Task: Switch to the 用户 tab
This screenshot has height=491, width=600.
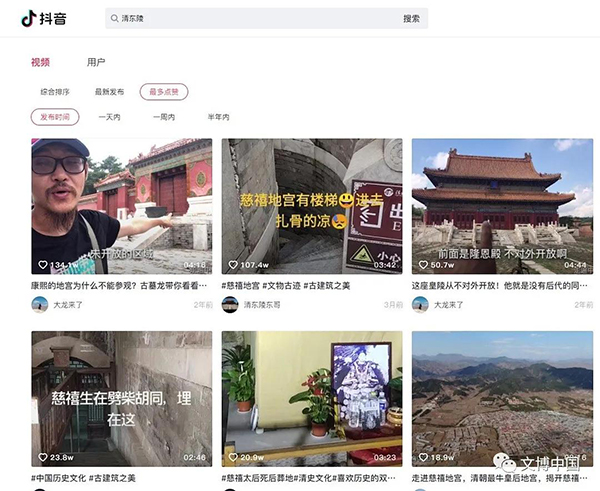Action: pyautogui.click(x=96, y=62)
